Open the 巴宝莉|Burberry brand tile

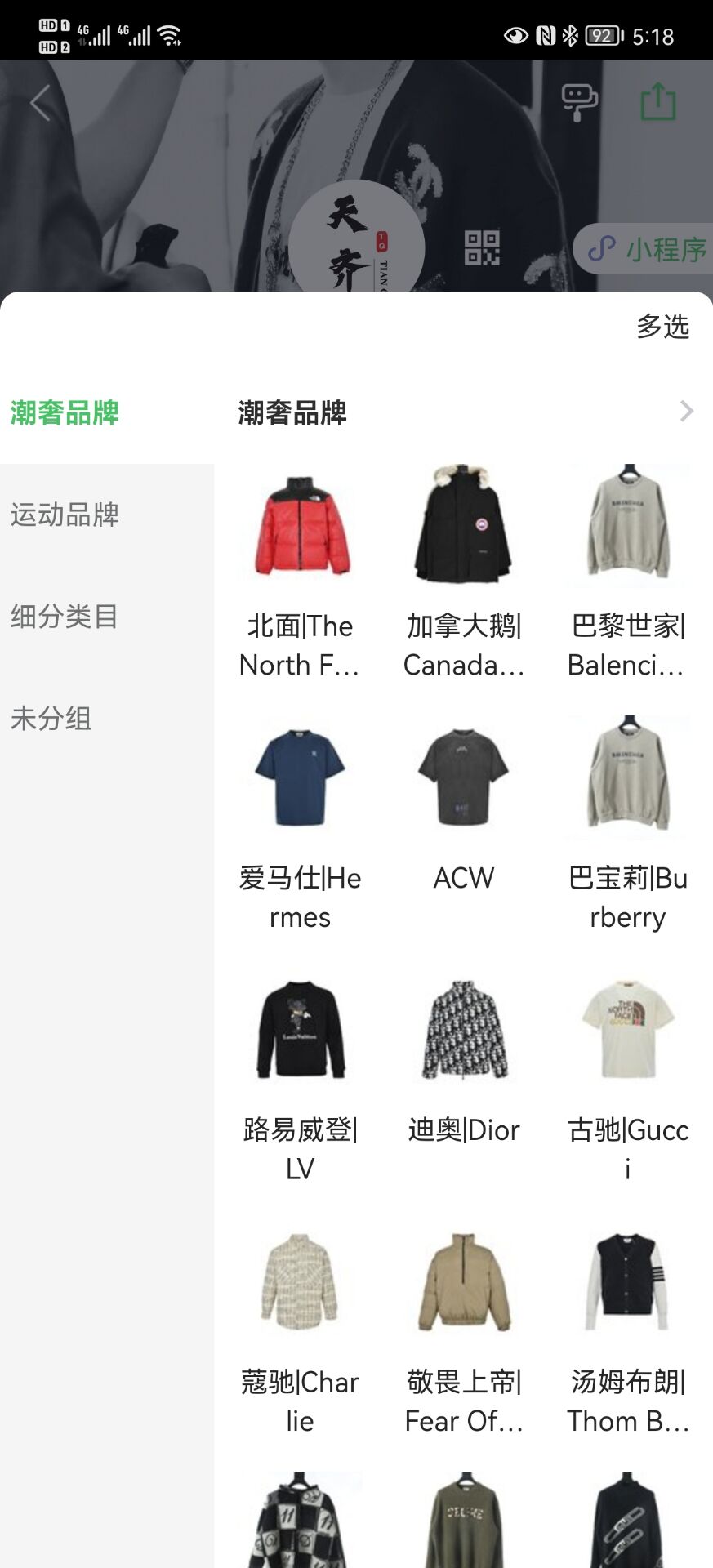click(x=627, y=825)
